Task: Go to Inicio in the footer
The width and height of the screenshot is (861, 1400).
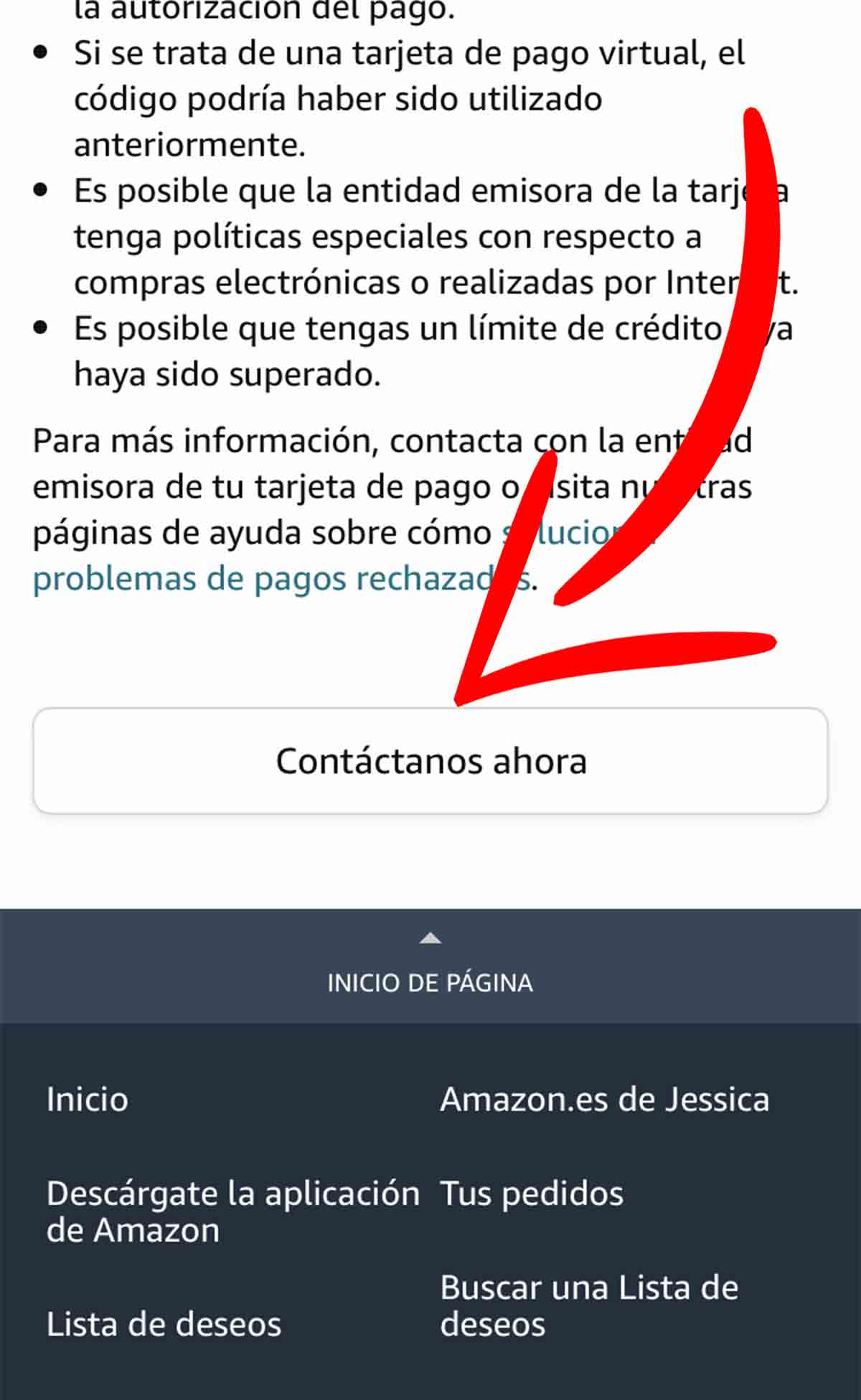Action: click(x=88, y=1099)
